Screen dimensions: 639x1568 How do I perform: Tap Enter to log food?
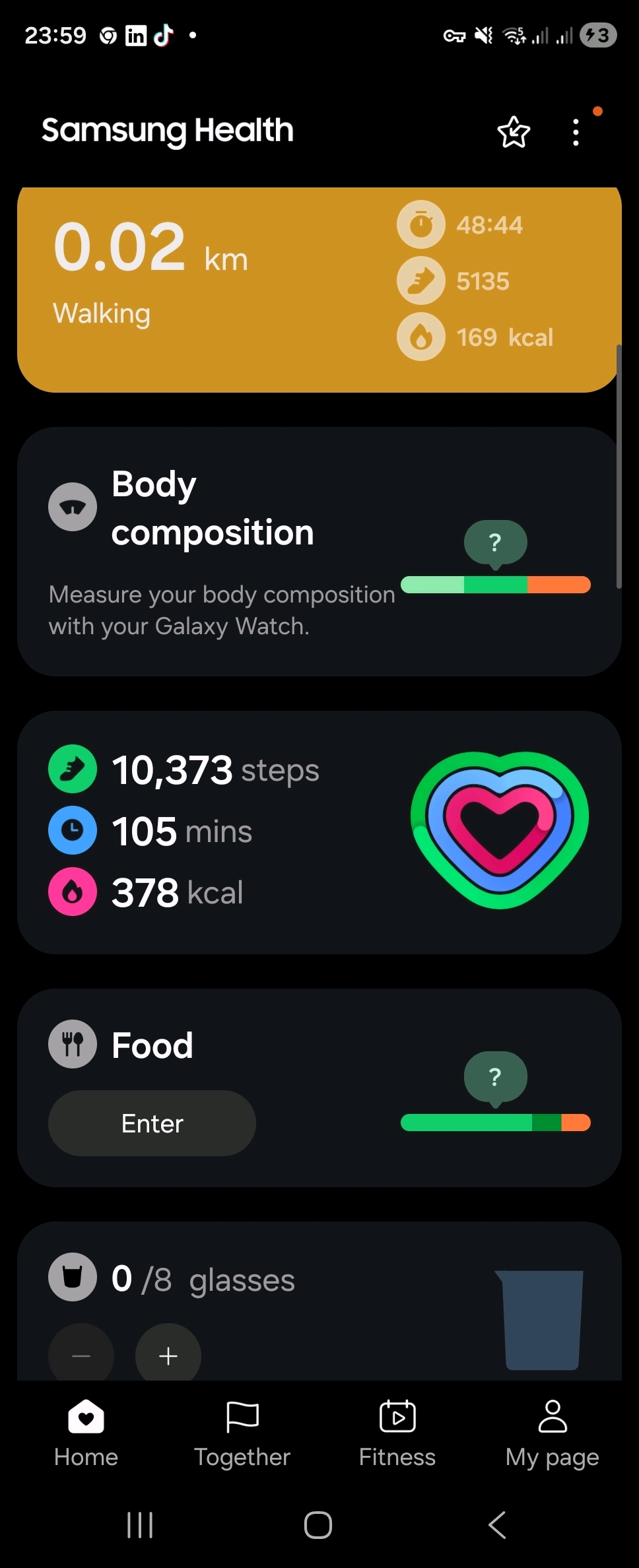coord(152,1123)
